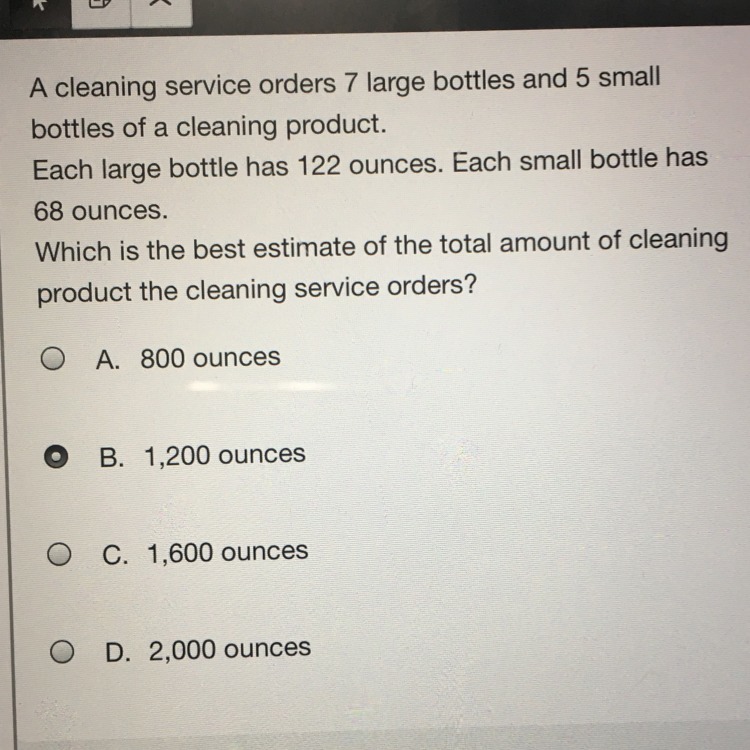
Task: Select answer A, 800 ounces
Action: (x=56, y=360)
